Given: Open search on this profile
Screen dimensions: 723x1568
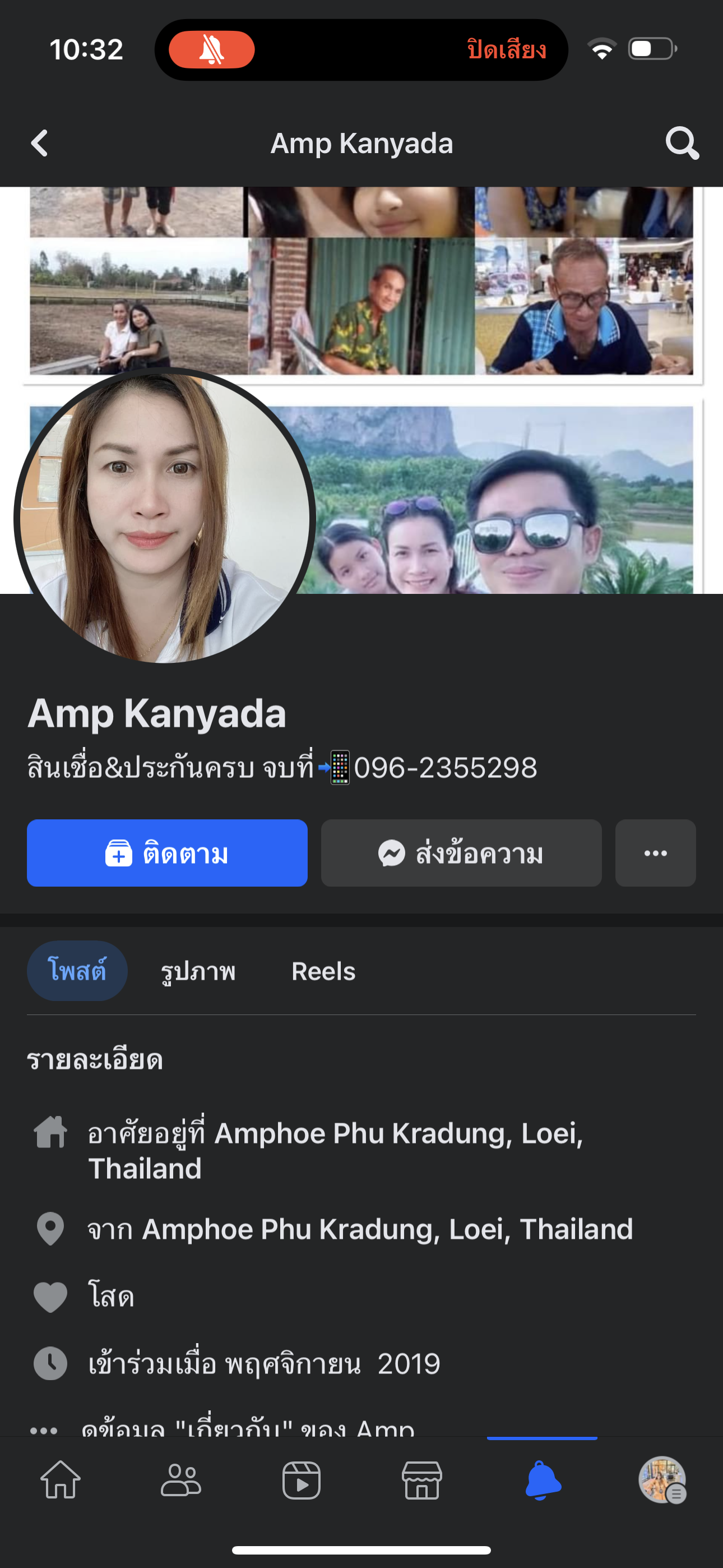Looking at the screenshot, I should click(x=682, y=144).
